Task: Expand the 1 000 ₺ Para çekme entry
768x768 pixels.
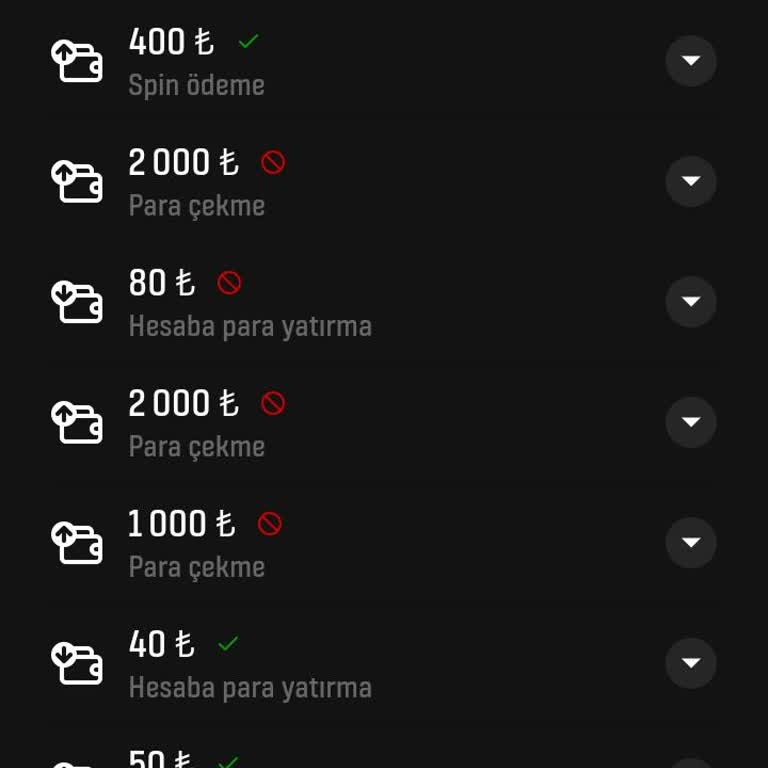Action: click(691, 543)
